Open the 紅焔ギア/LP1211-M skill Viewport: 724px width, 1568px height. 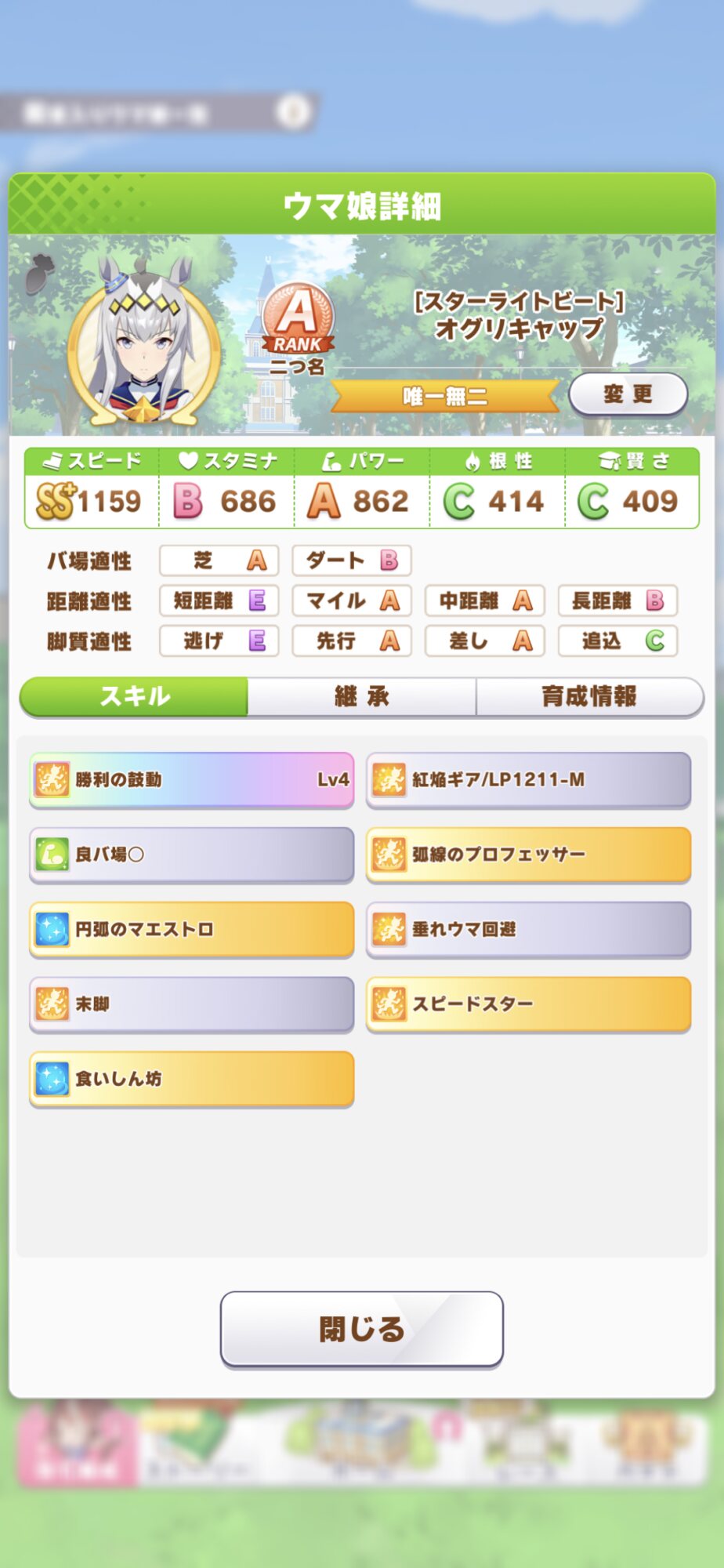coord(528,779)
